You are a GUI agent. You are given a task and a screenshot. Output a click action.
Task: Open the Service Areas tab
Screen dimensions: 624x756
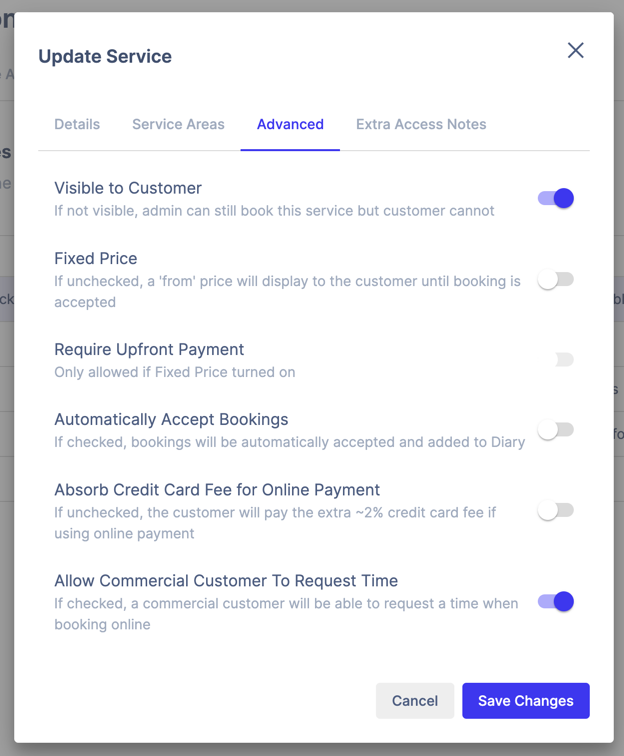(178, 125)
